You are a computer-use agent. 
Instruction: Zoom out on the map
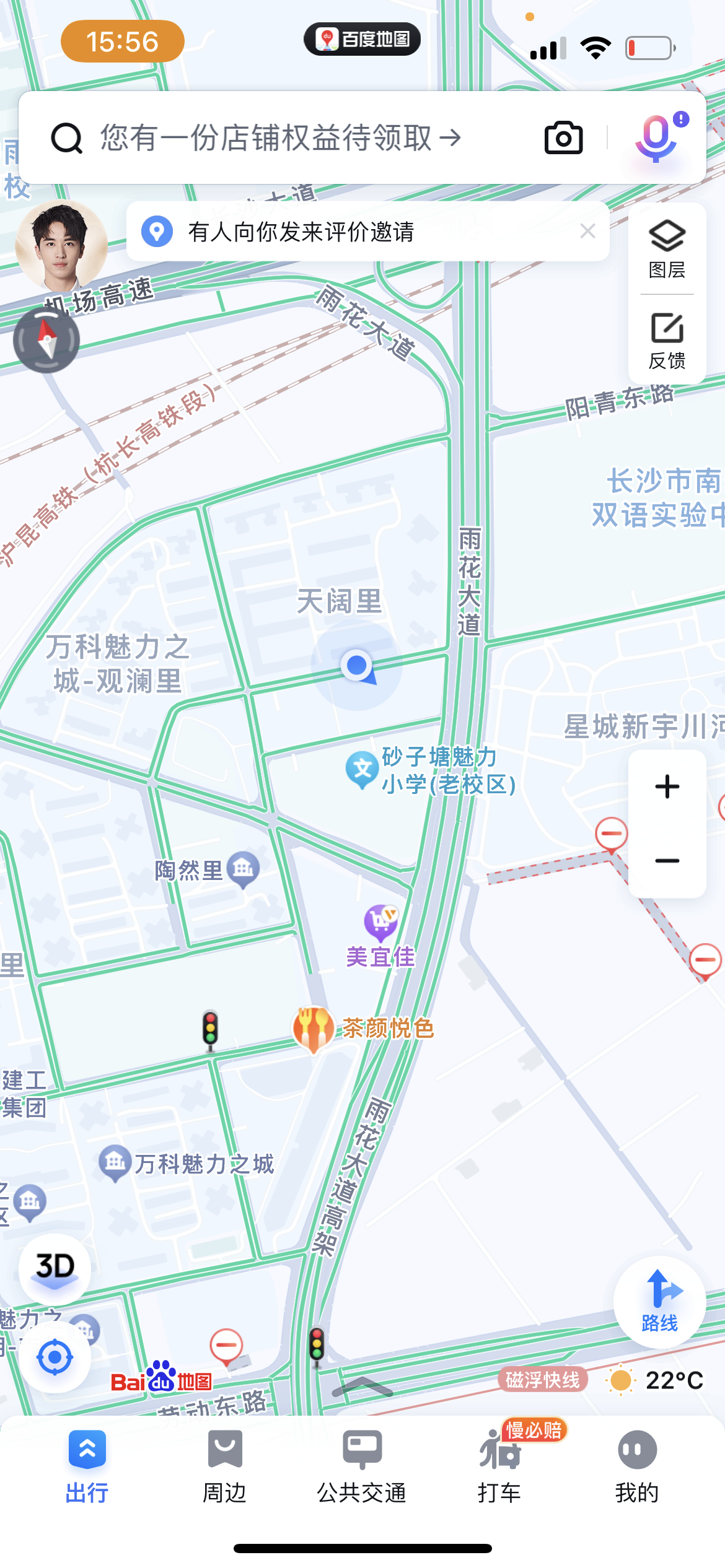pos(667,861)
